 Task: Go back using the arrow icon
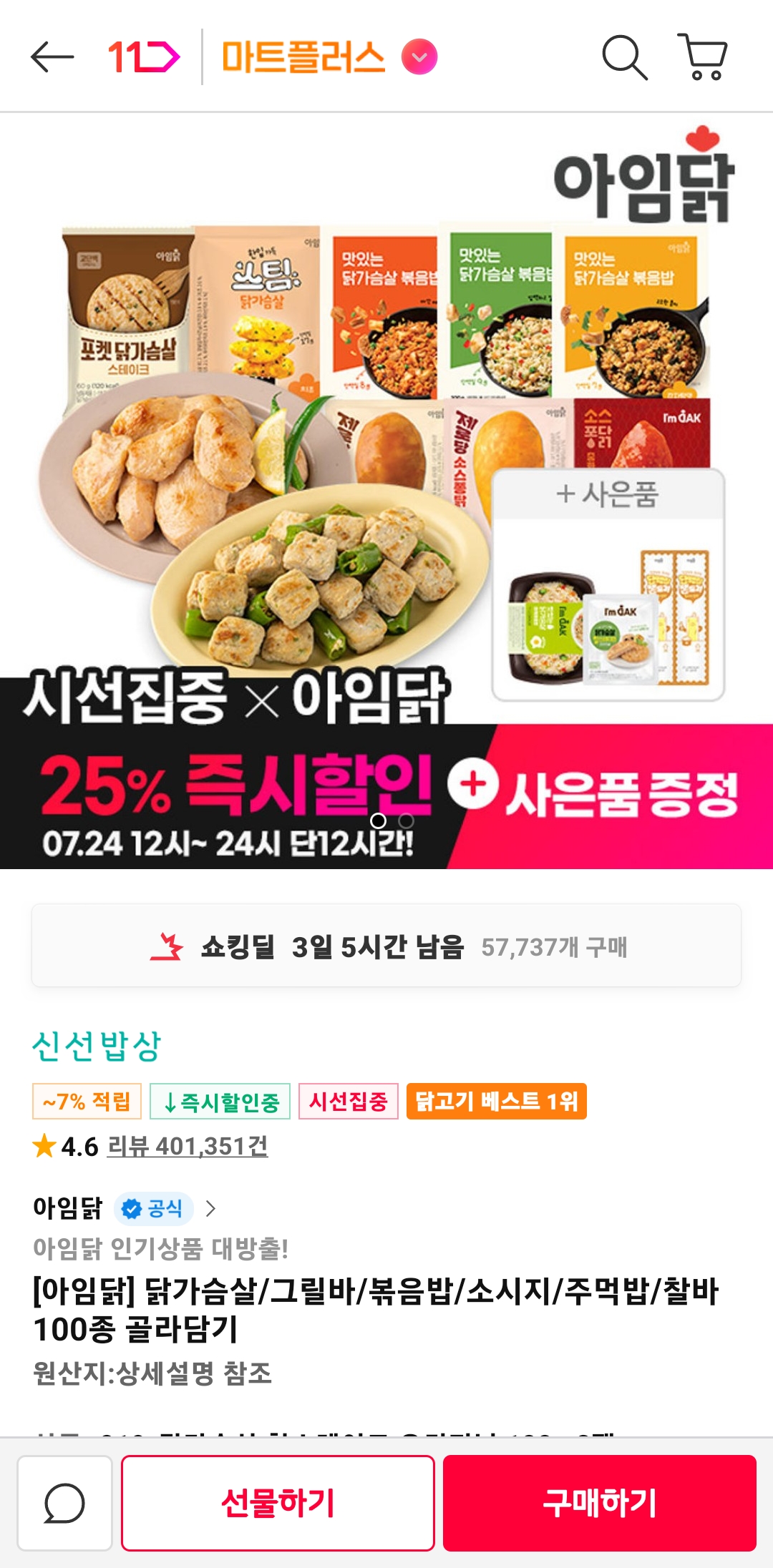52,57
